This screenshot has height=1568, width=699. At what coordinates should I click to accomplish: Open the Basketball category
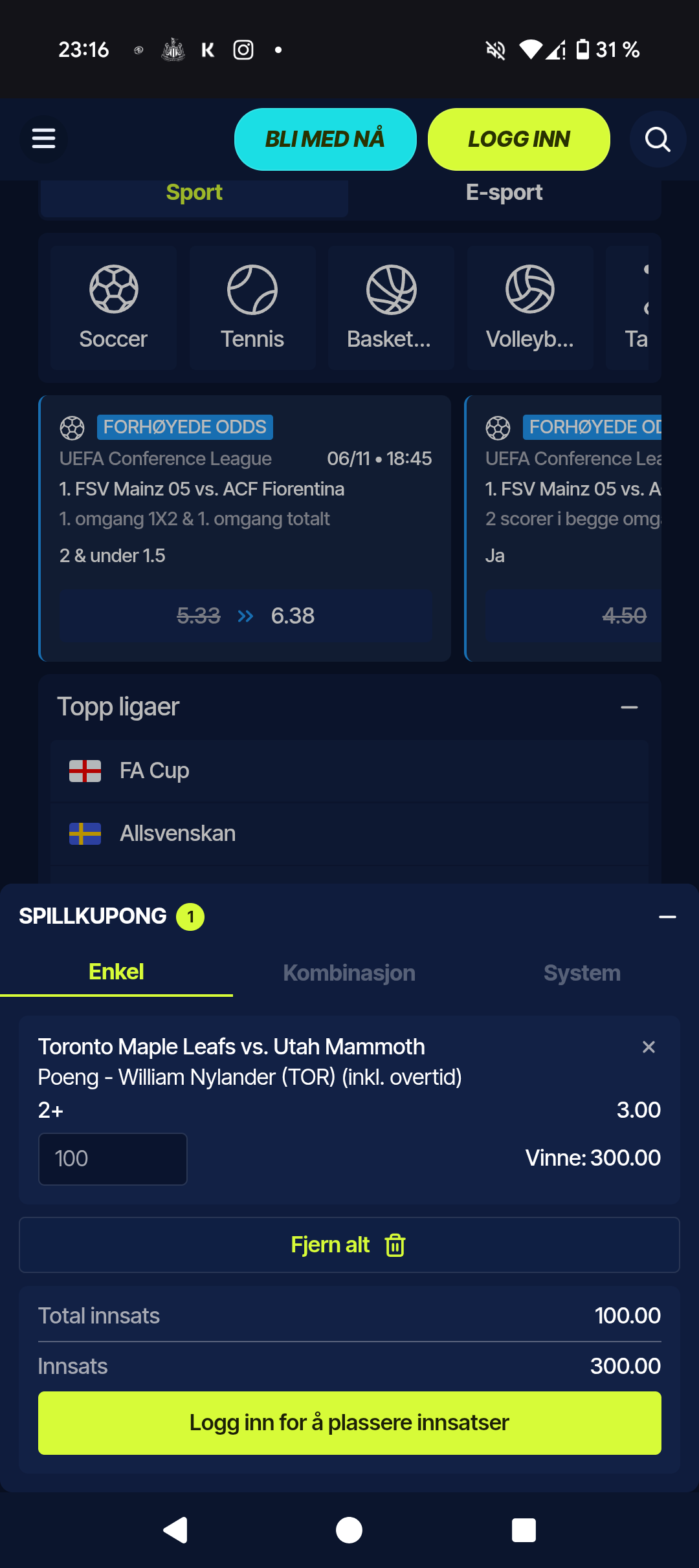391,308
